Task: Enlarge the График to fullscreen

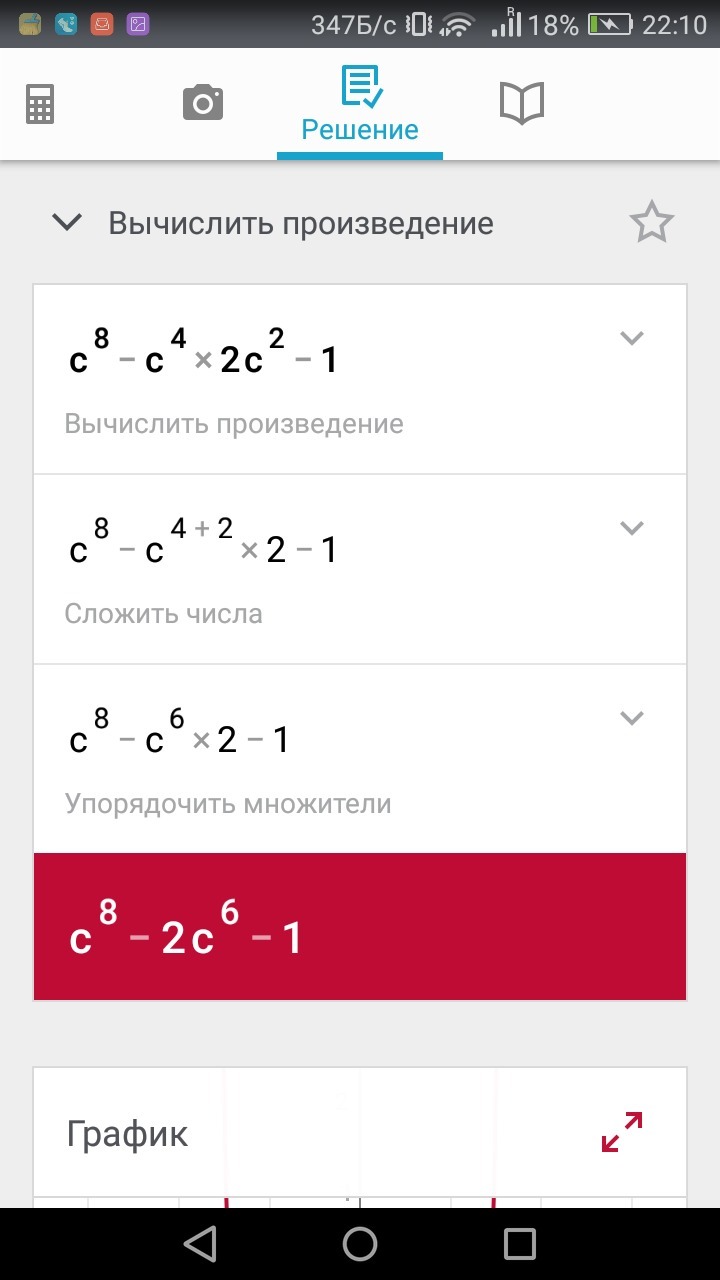Action: click(x=621, y=1132)
